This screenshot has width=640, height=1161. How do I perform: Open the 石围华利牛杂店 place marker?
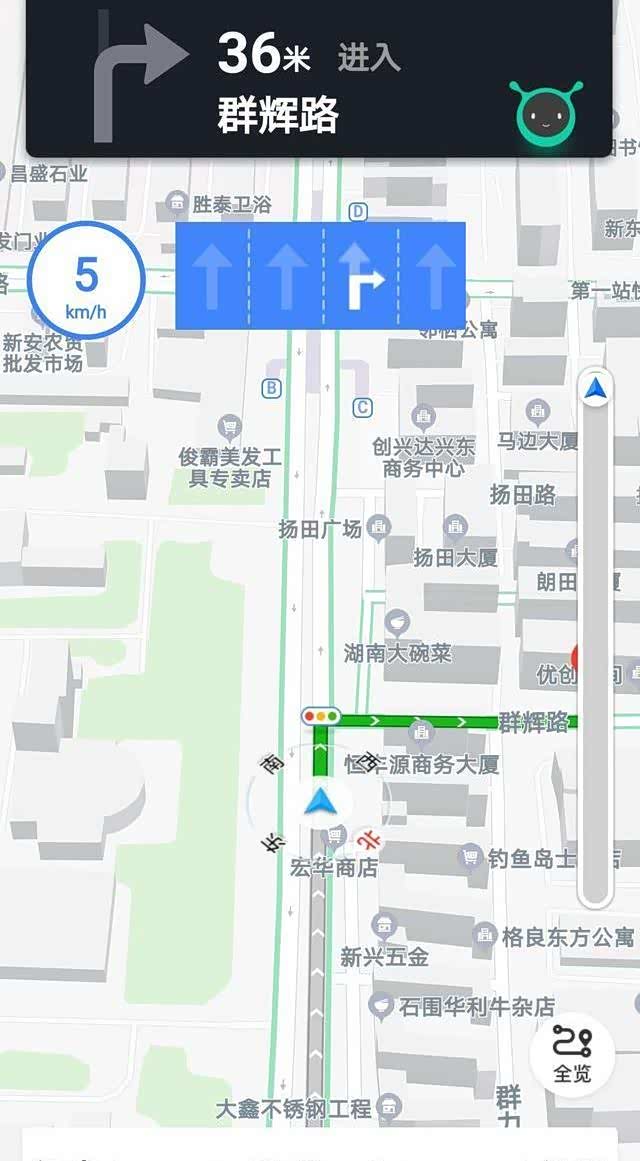tap(381, 1005)
